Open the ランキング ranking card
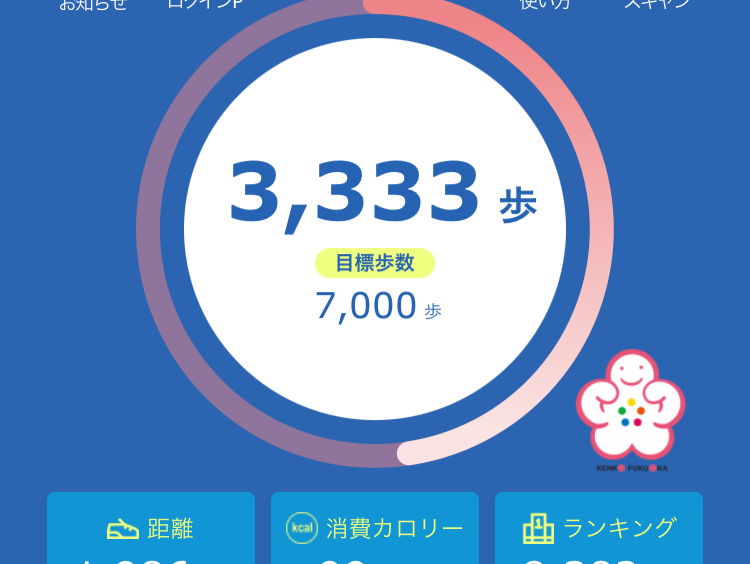 click(x=599, y=529)
